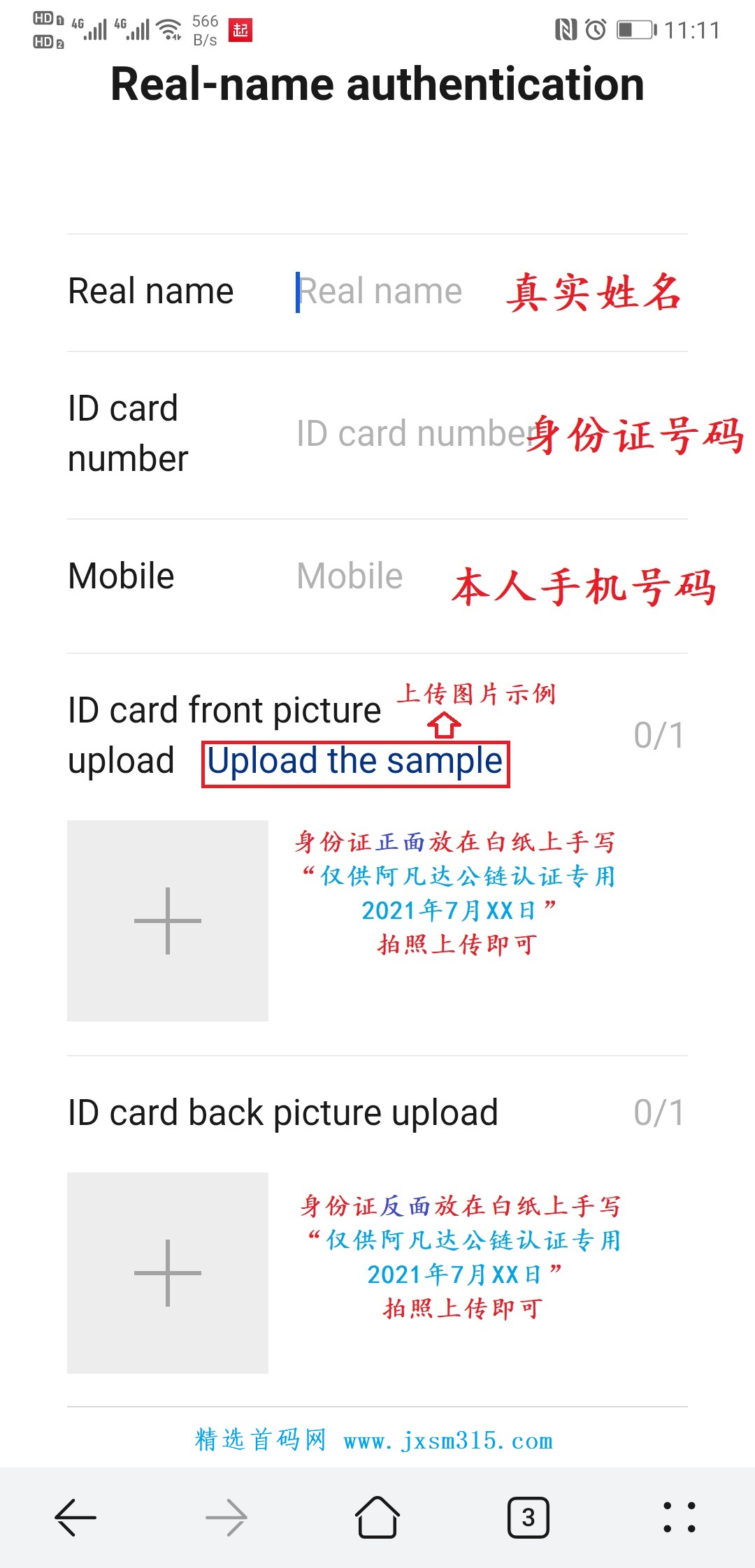Image resolution: width=755 pixels, height=1568 pixels.
Task: Add ID card back picture
Action: 168,1273
